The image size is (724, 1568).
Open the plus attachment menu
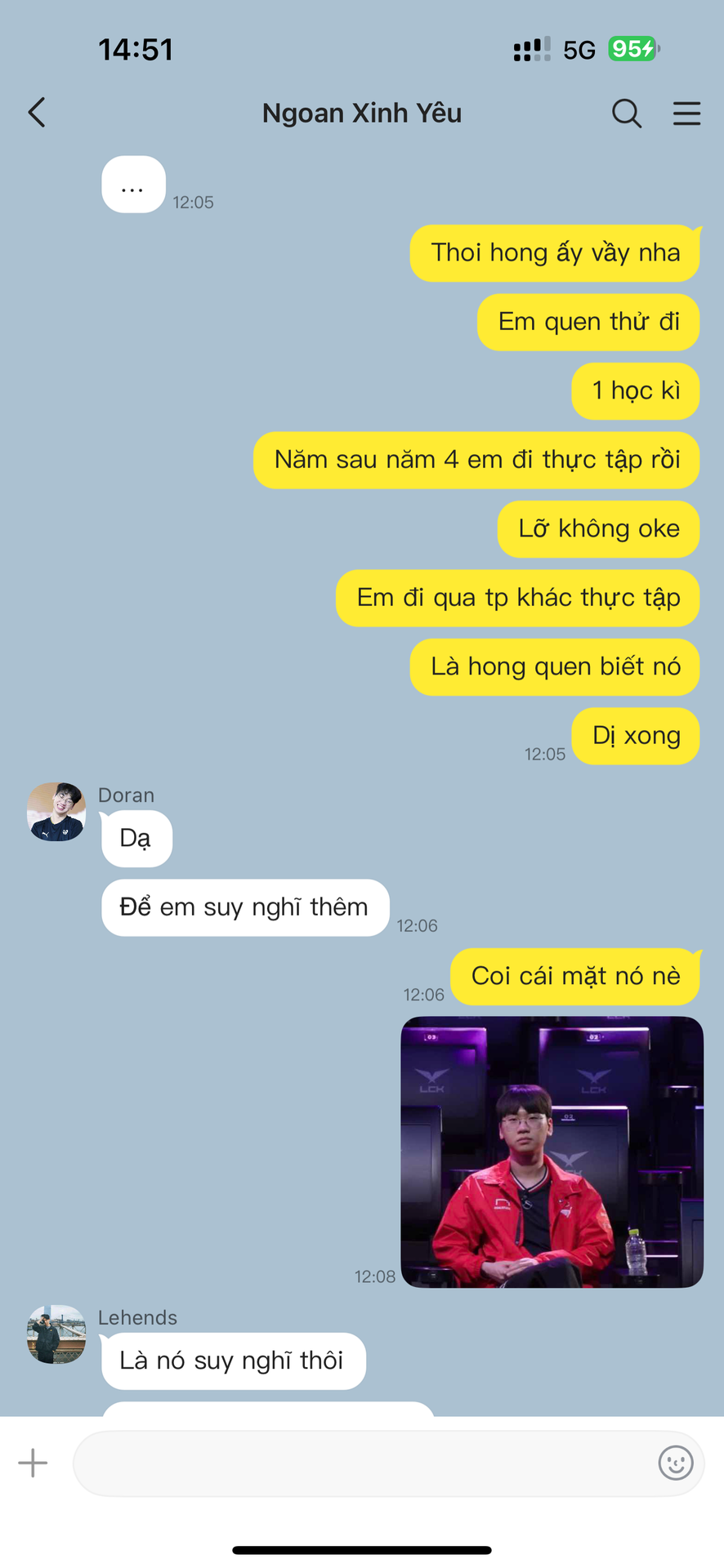click(x=33, y=1463)
